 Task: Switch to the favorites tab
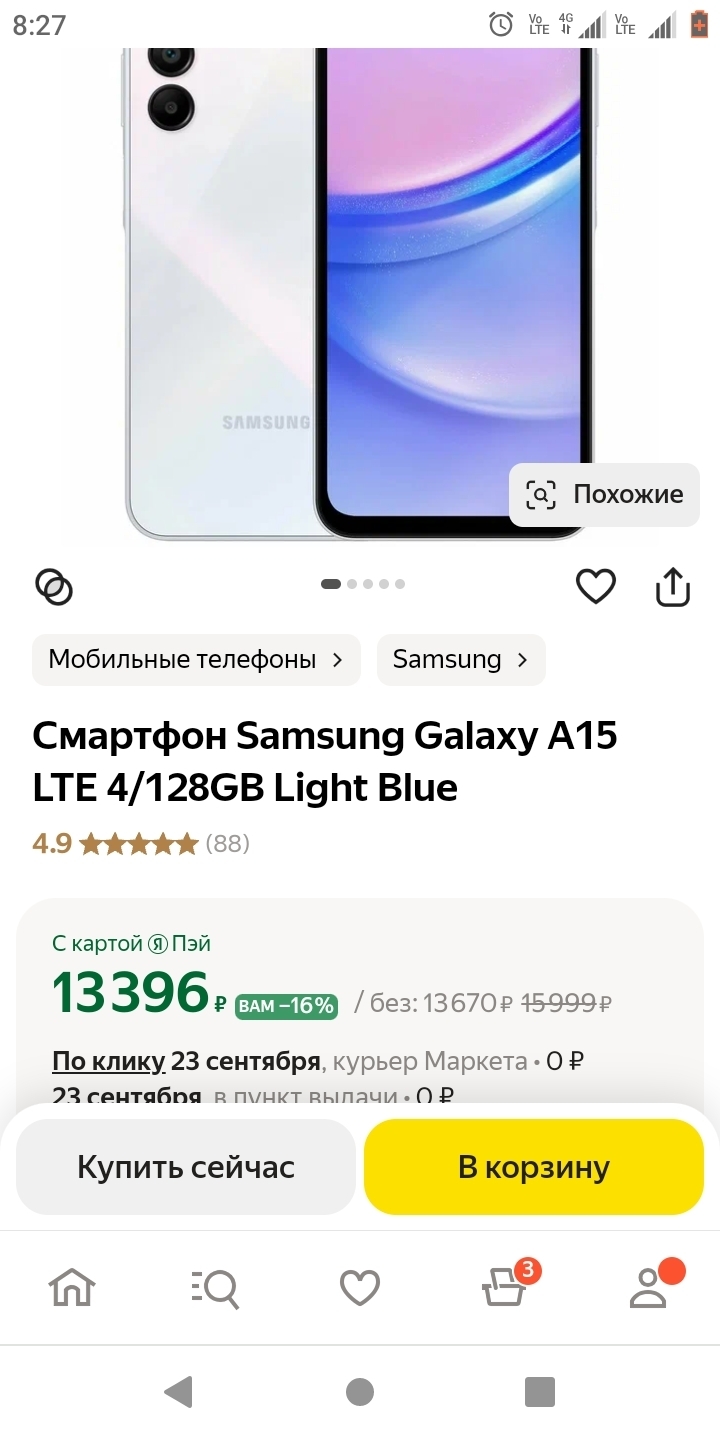coord(360,1288)
